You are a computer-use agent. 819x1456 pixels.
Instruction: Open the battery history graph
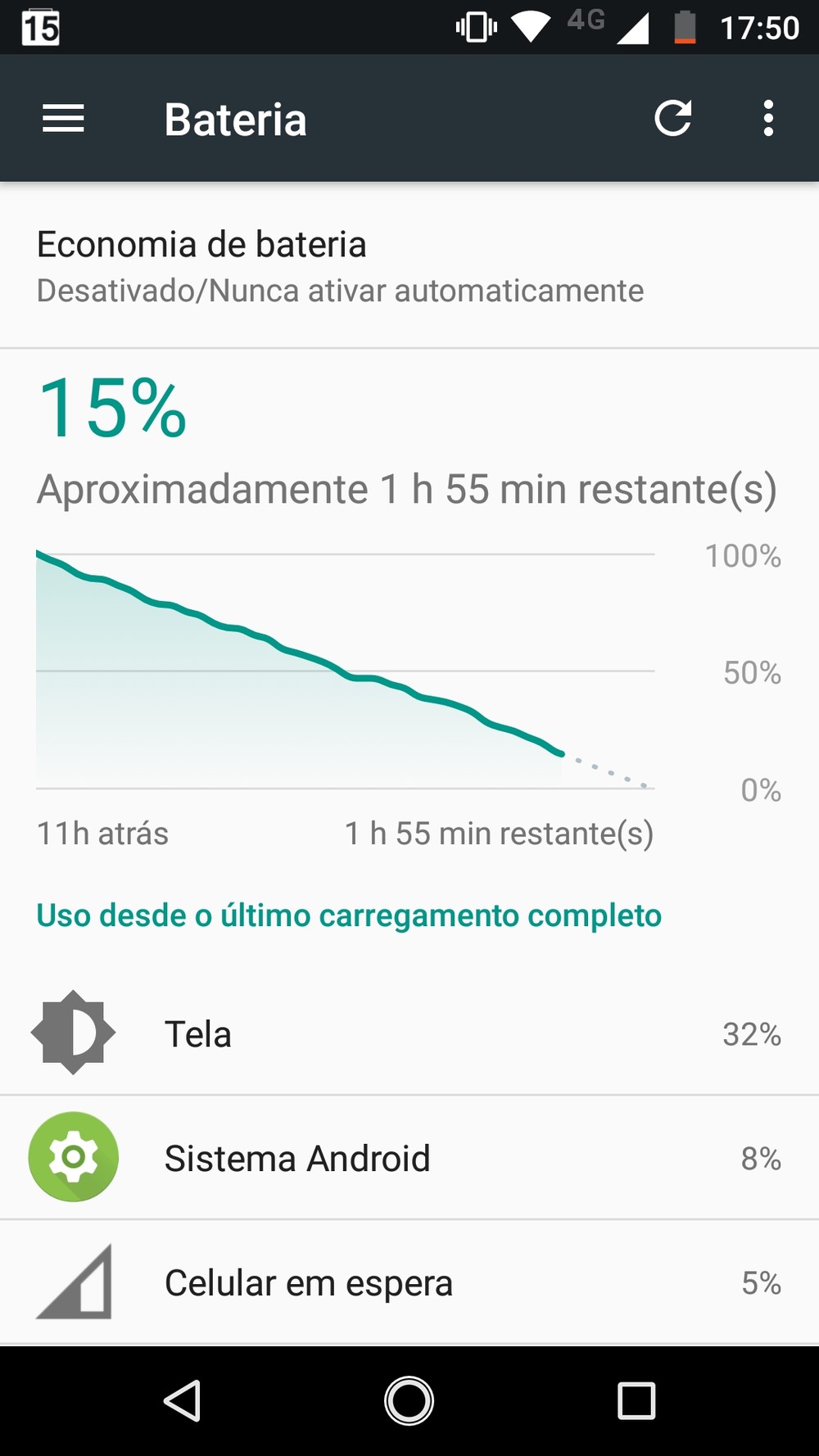click(344, 670)
